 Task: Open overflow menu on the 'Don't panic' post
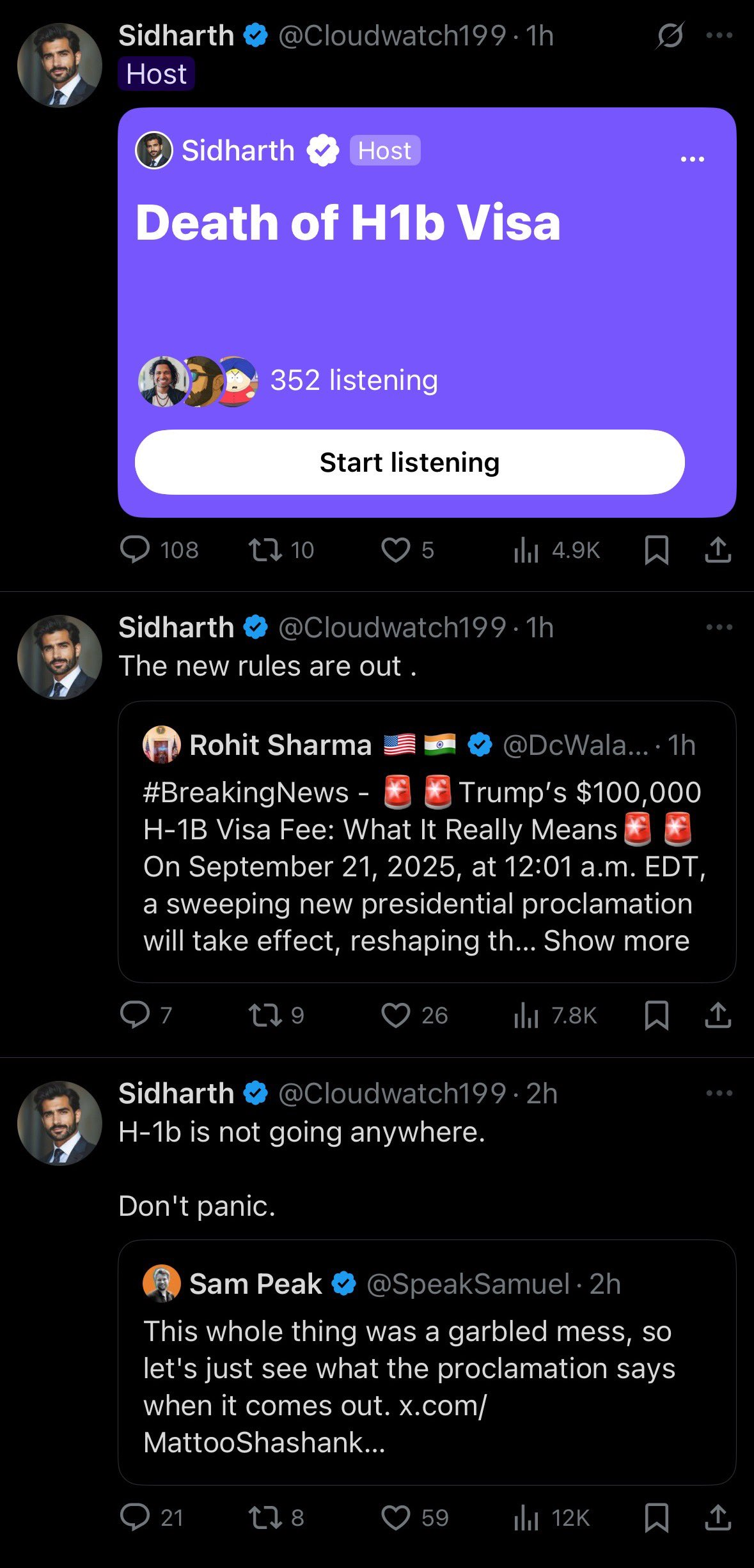[x=719, y=1093]
